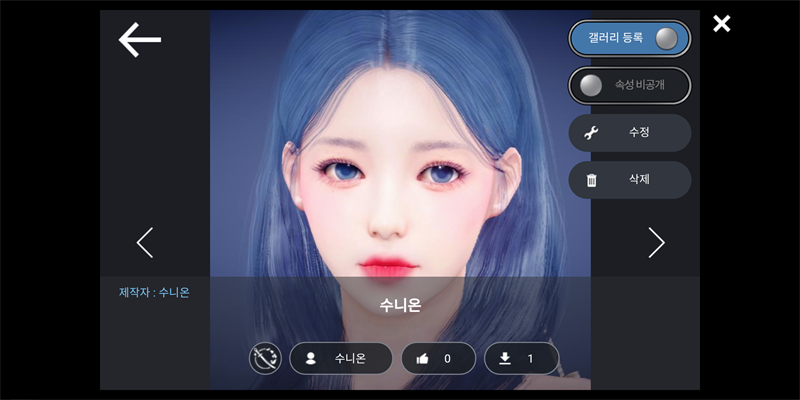800x400 pixels.
Task: Toggle the 갤러리 등록 switch
Action: click(x=630, y=38)
